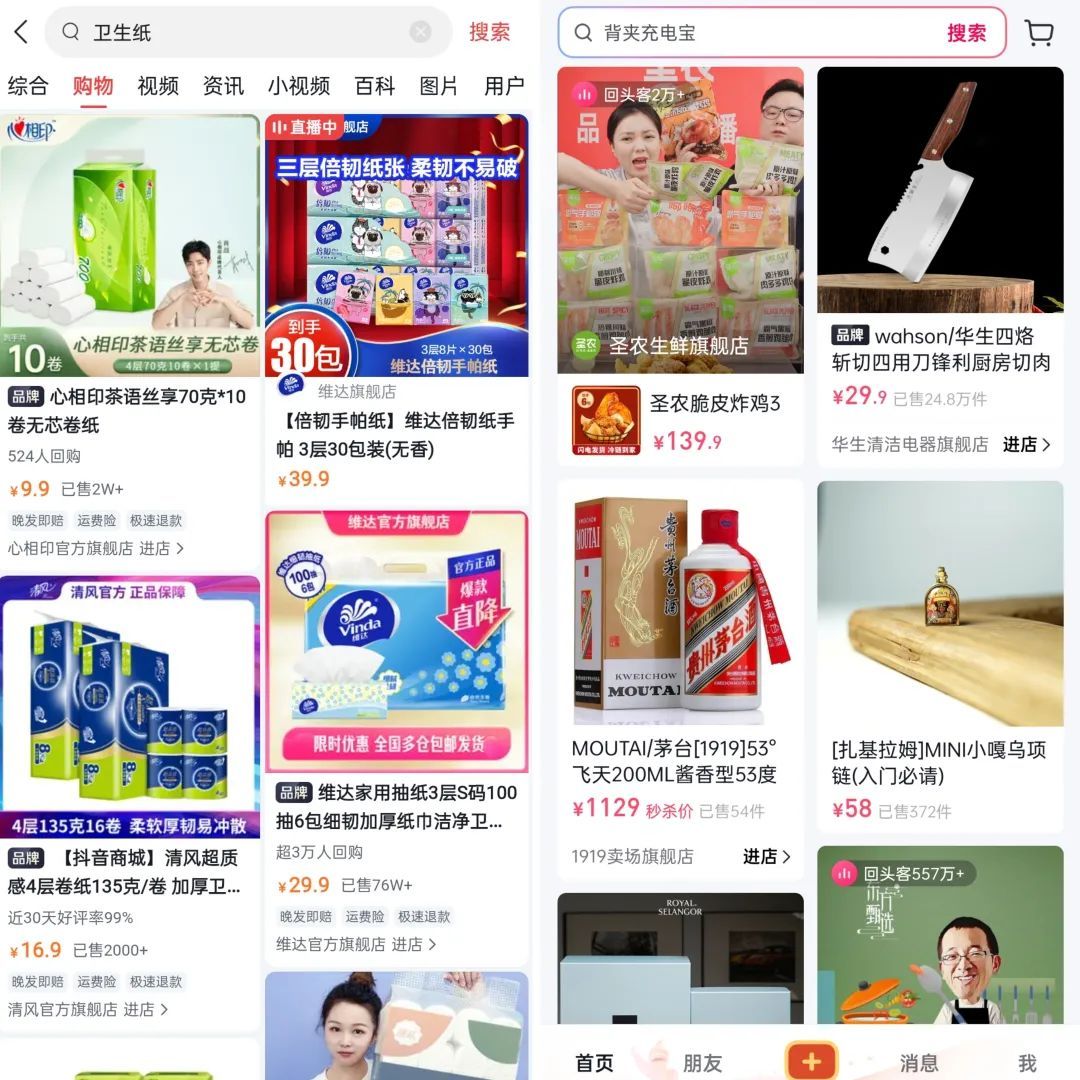Viewport: 1080px width, 1080px height.
Task: Go back from the 卫生纸 search results
Action: pos(21,32)
